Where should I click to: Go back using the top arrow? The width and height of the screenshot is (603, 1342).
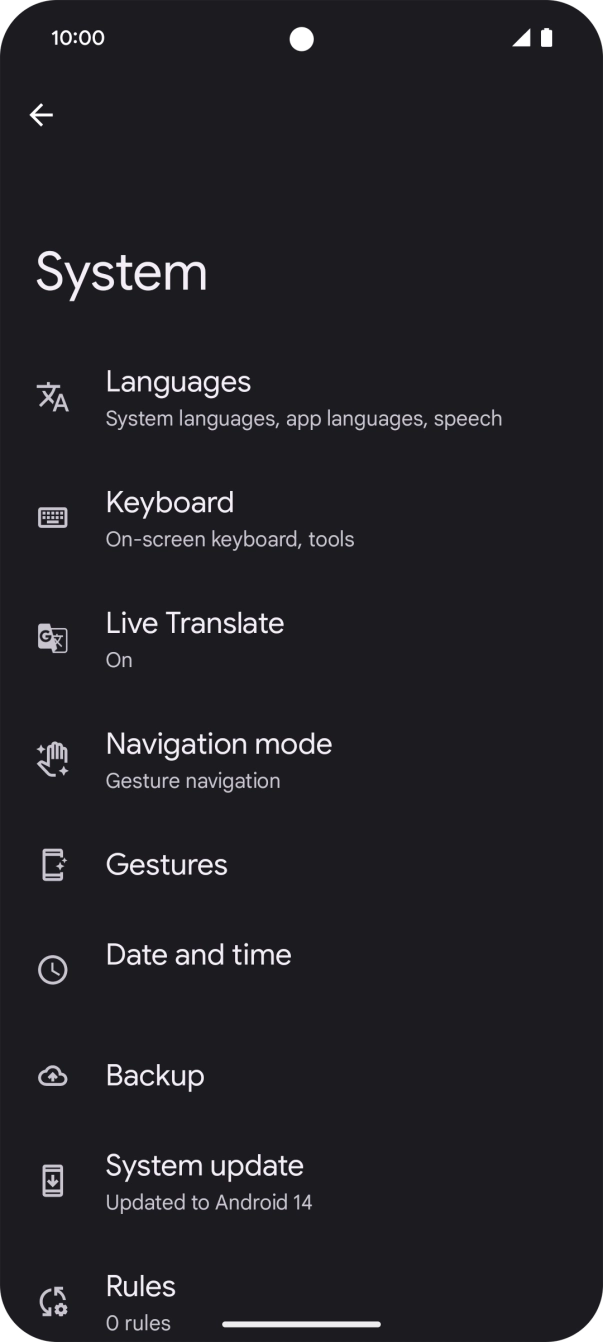pos(41,116)
